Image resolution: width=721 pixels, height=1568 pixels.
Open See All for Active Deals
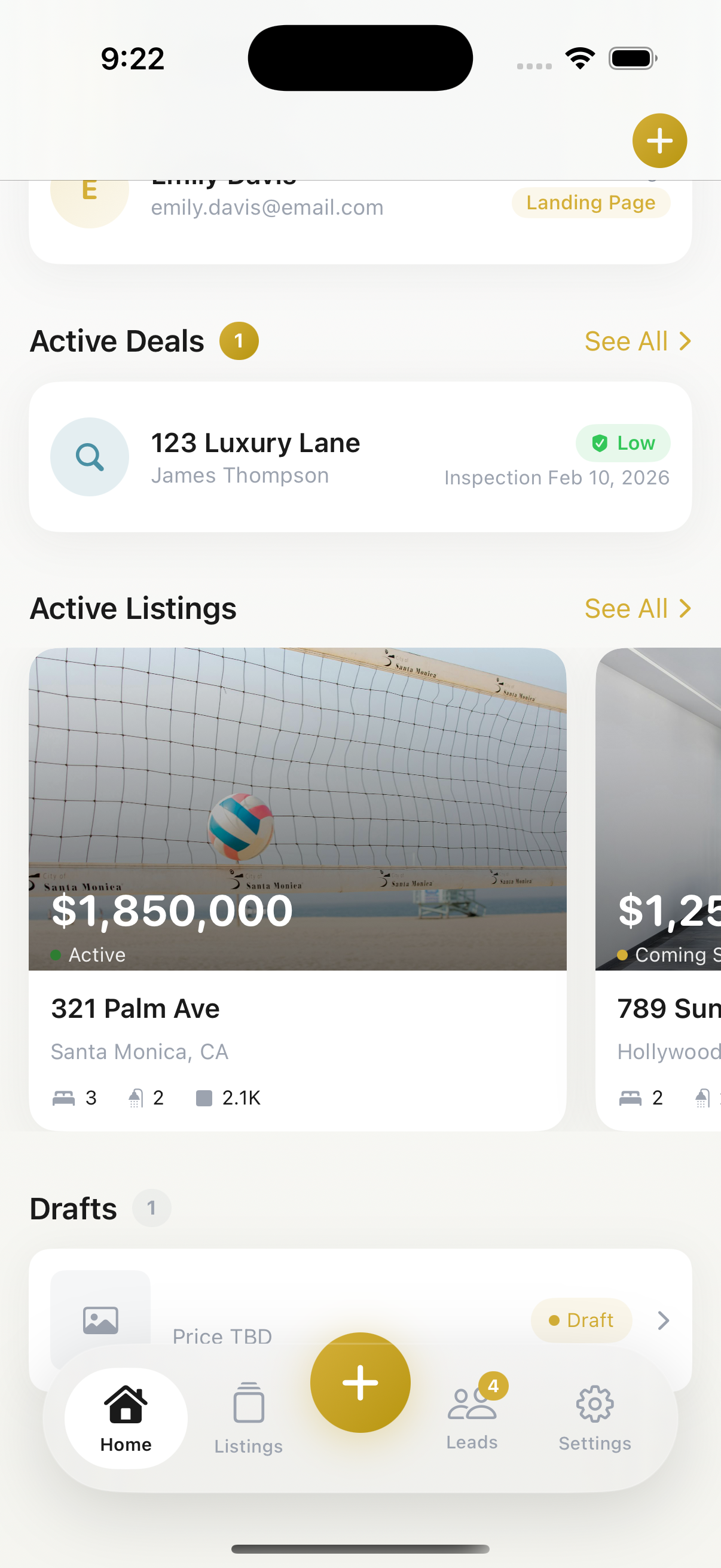(637, 341)
